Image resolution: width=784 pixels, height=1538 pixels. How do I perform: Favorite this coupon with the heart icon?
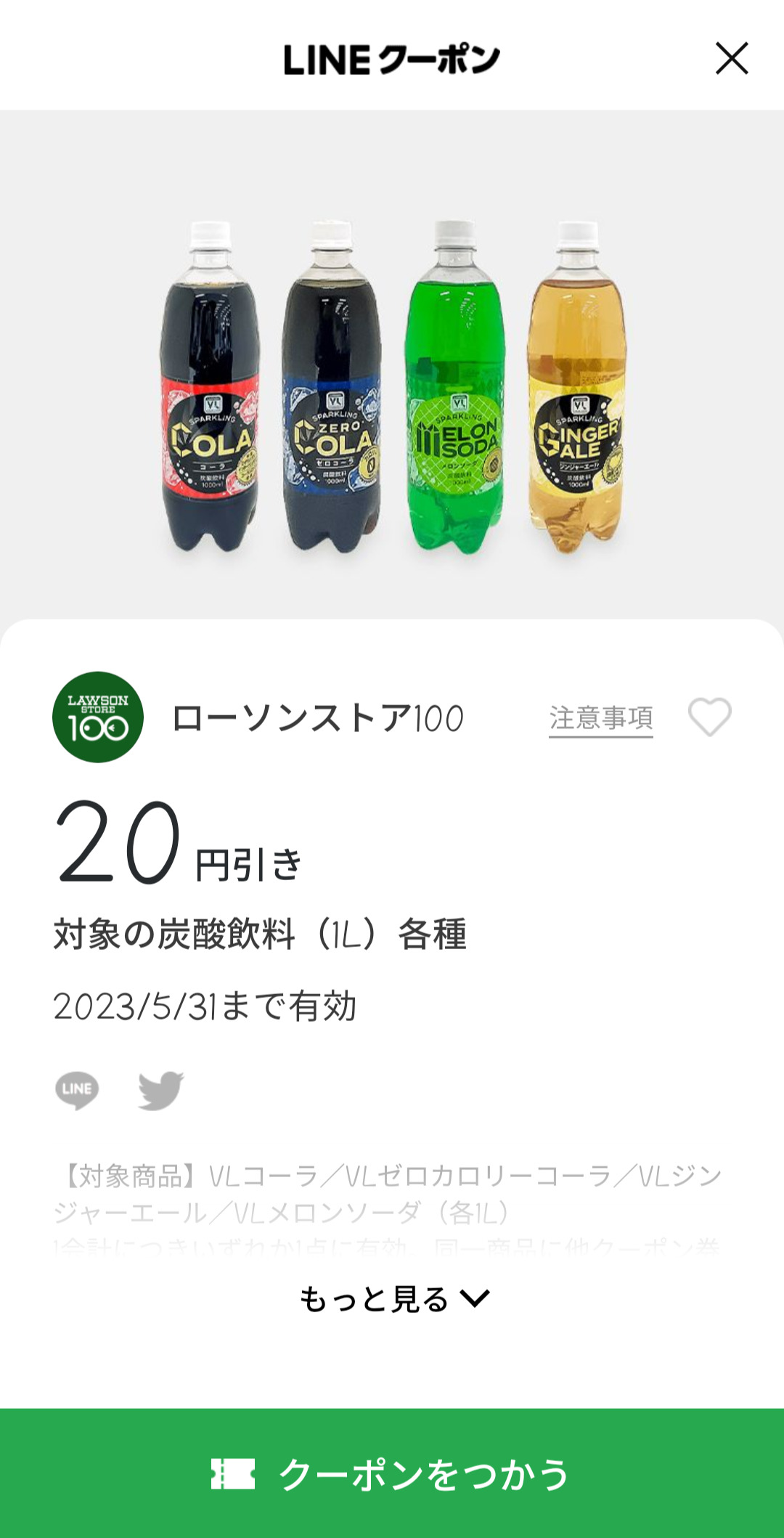[709, 717]
